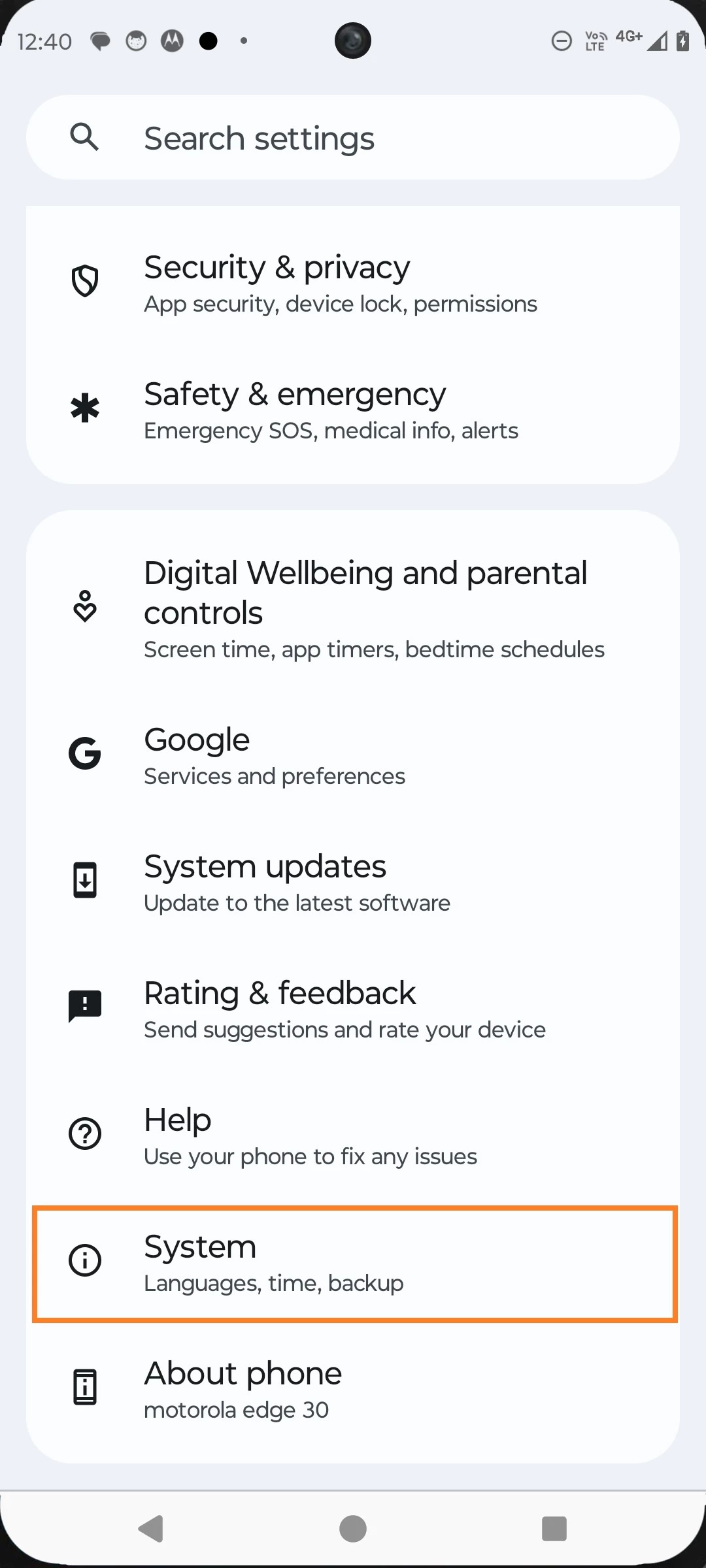Open Rating & feedback
Screen dimensions: 706x1568
coord(353,1009)
